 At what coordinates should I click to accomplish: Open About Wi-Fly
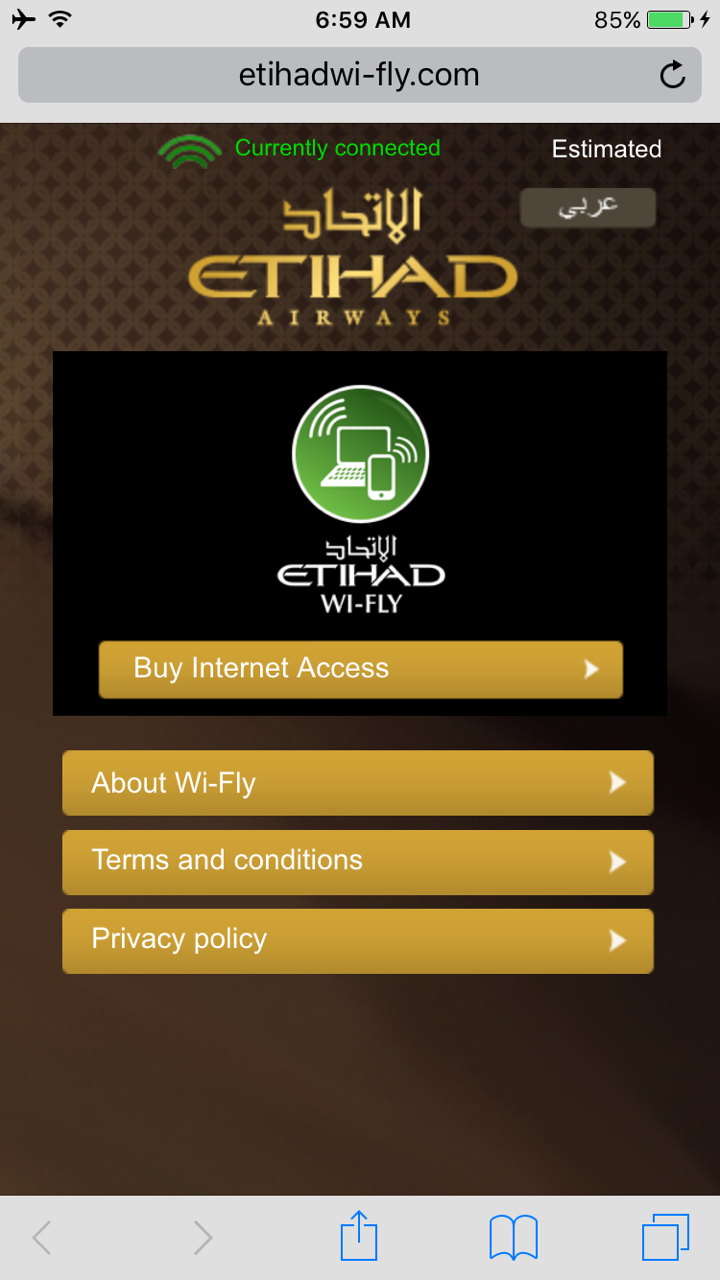tap(358, 783)
